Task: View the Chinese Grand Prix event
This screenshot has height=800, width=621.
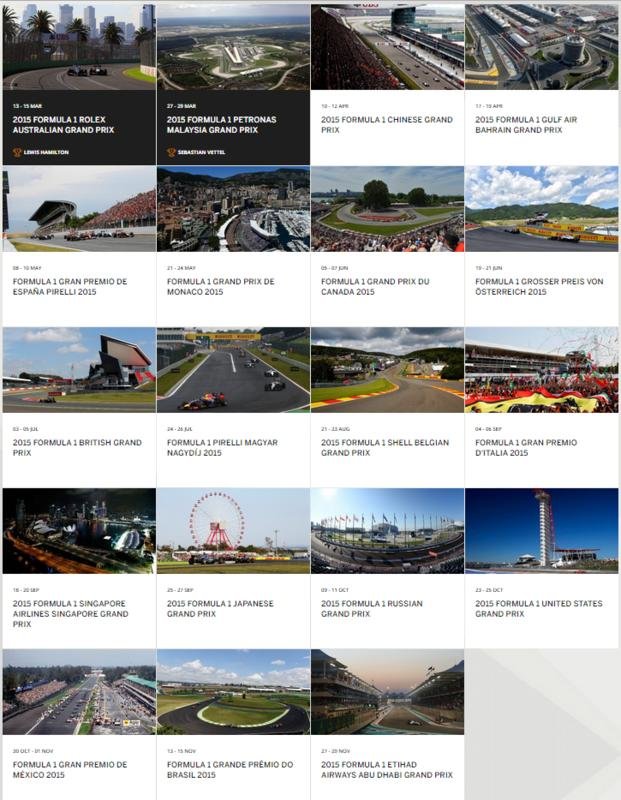Action: pos(387,125)
